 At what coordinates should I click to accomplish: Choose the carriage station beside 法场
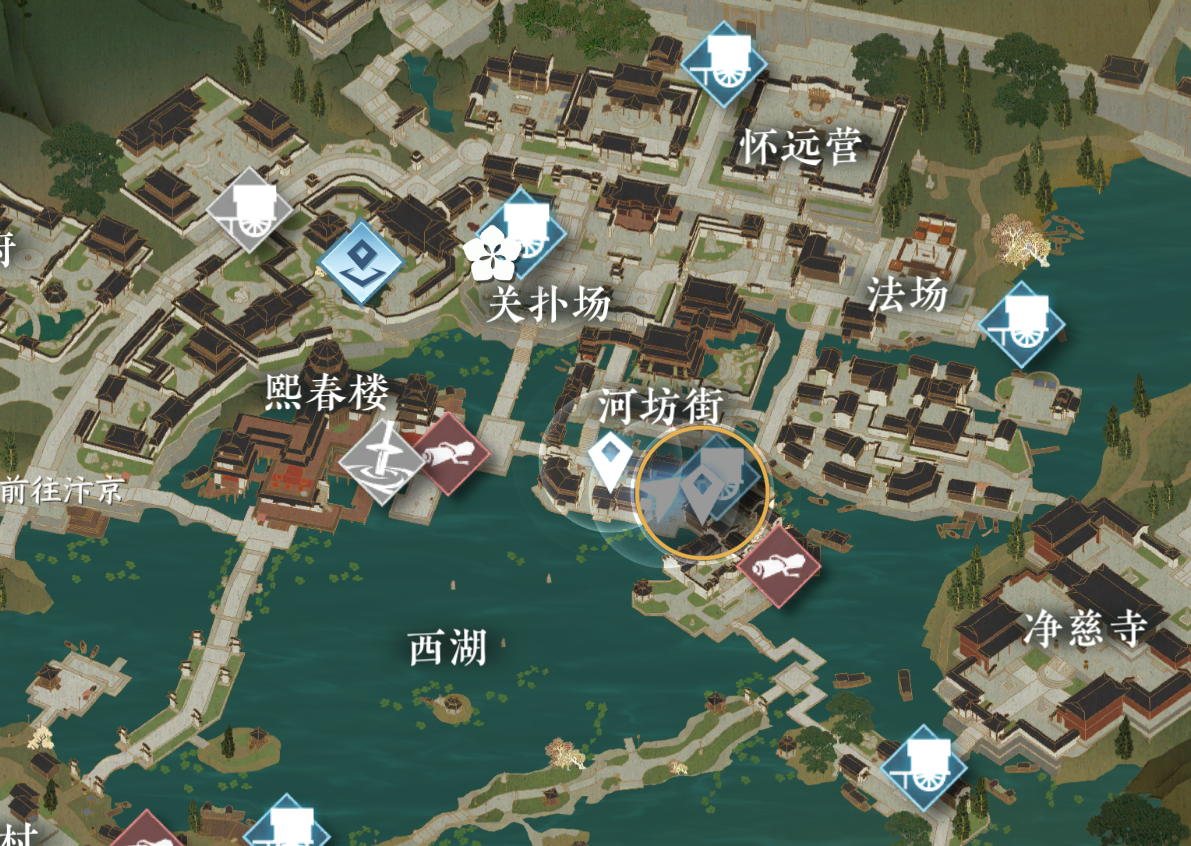pos(1020,324)
